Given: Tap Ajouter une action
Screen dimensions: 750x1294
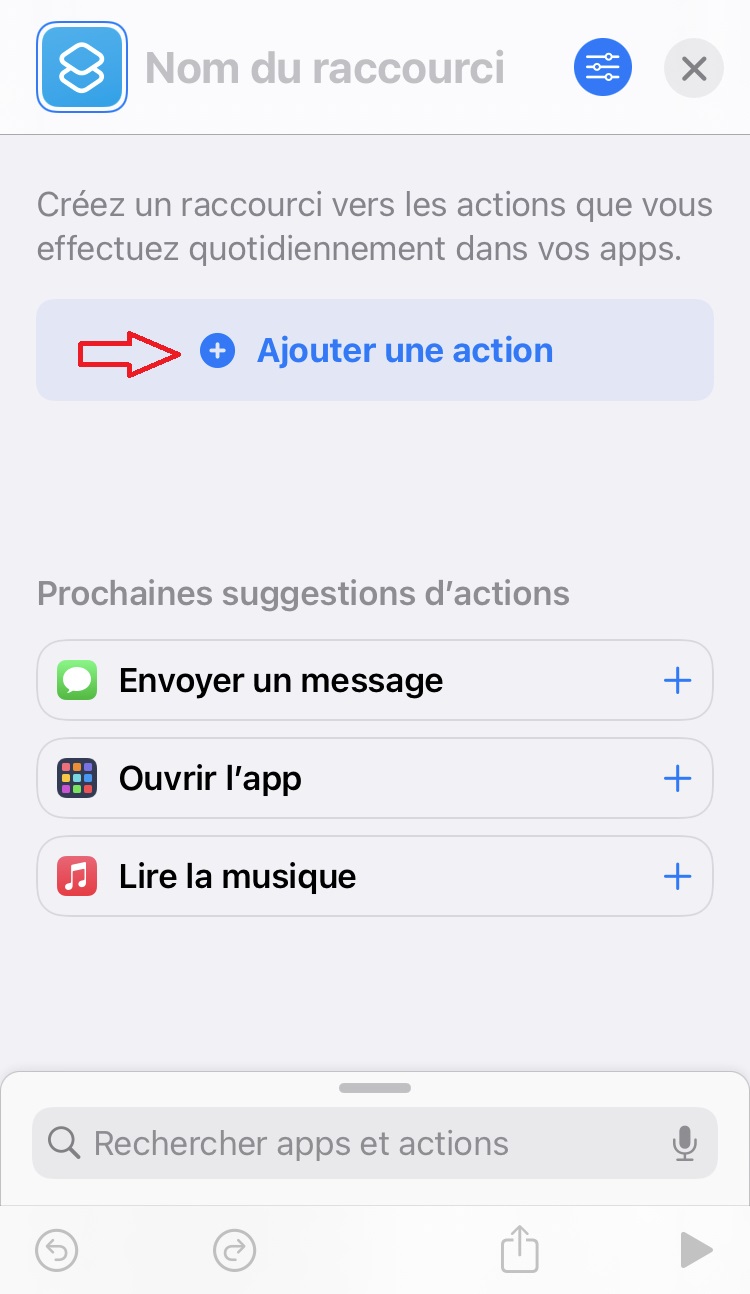Looking at the screenshot, I should [x=375, y=350].
